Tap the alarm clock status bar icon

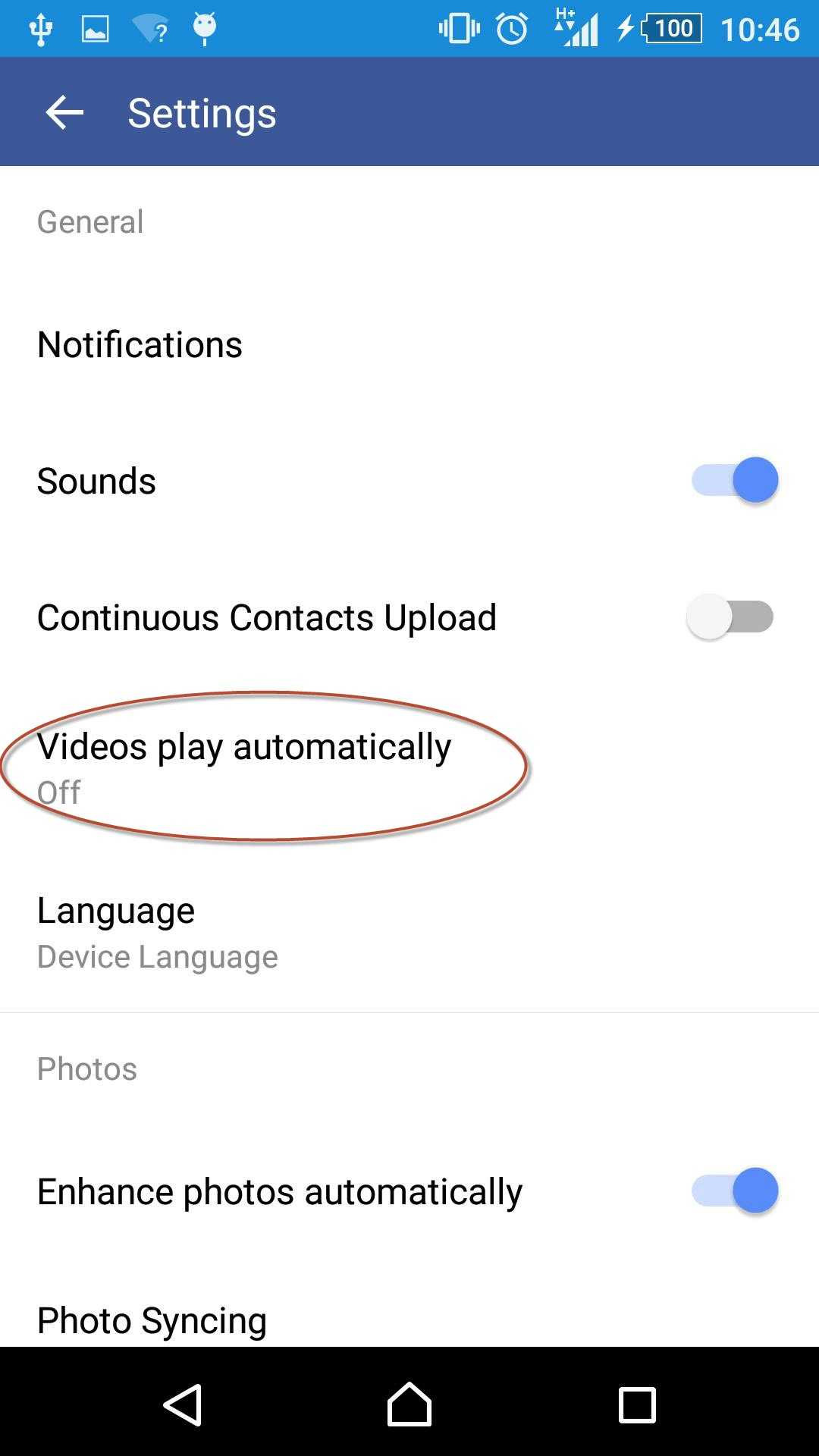(513, 27)
